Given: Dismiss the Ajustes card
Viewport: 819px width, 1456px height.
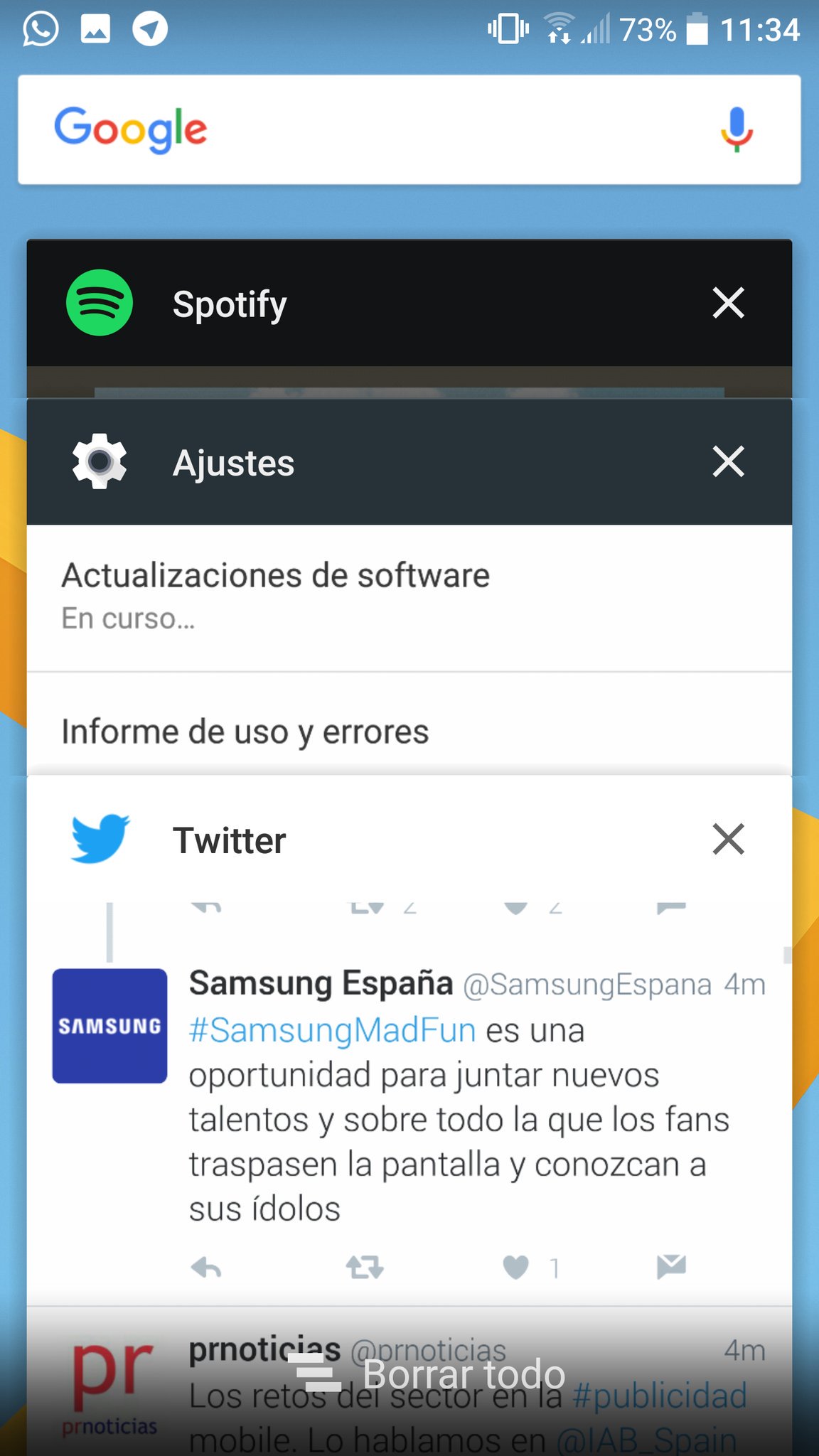Looking at the screenshot, I should click(x=729, y=462).
